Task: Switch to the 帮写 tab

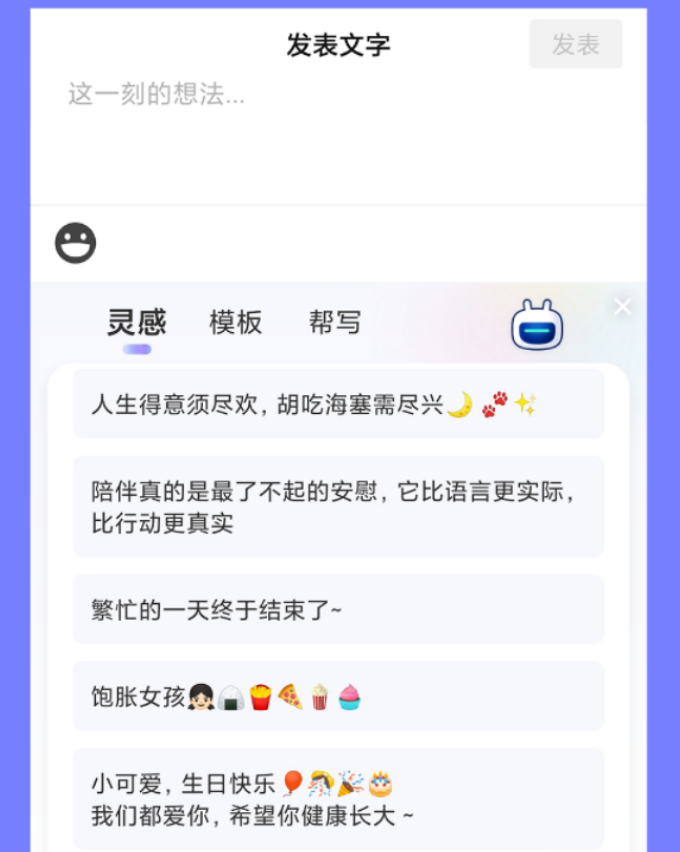Action: [x=335, y=323]
